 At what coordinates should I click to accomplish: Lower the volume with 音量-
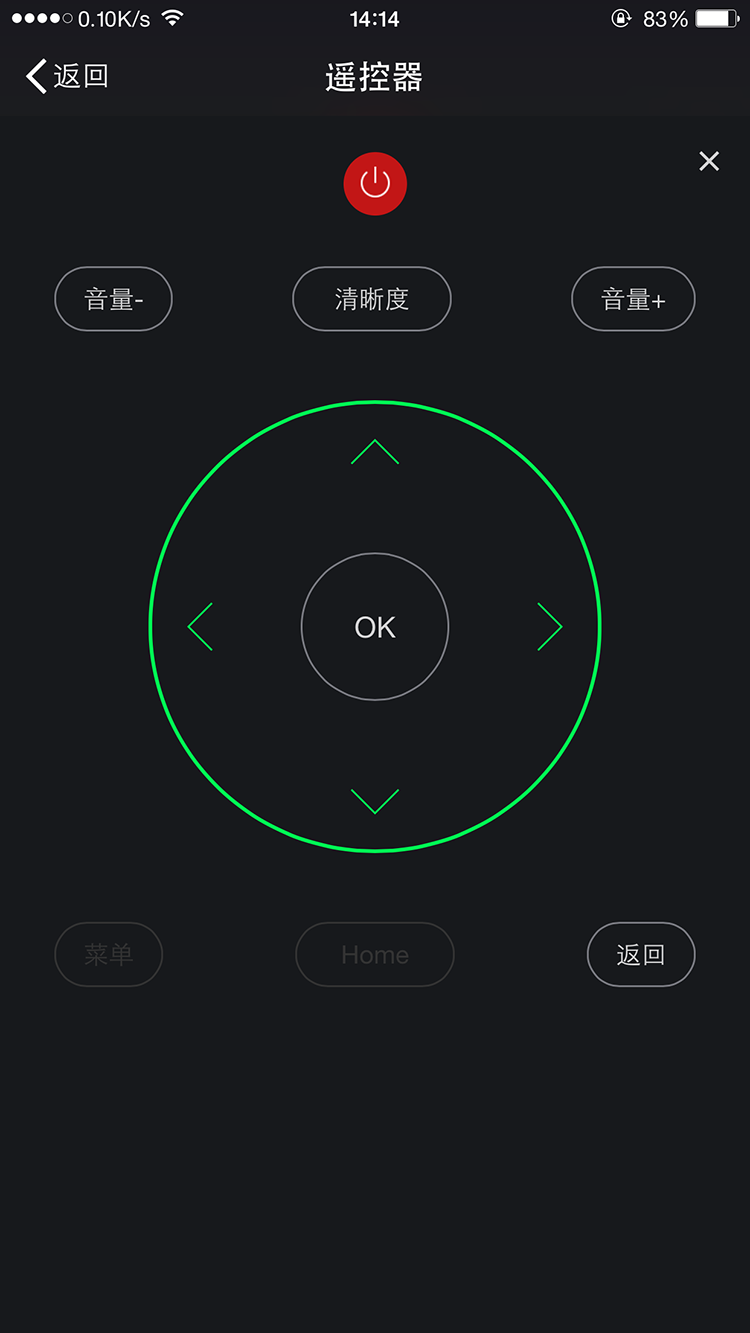click(113, 299)
